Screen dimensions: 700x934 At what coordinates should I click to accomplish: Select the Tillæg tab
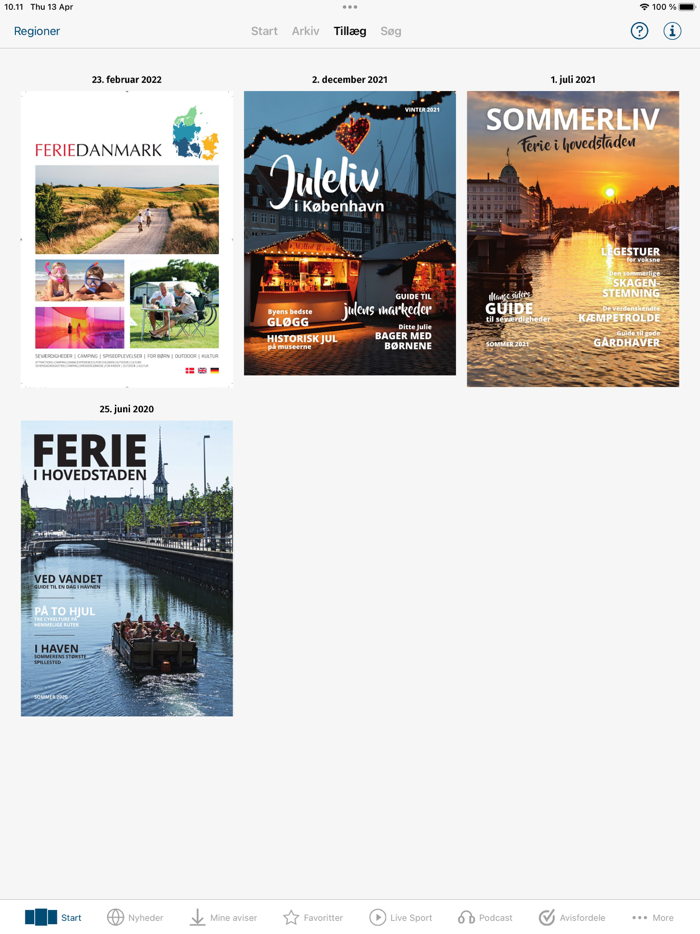point(350,31)
